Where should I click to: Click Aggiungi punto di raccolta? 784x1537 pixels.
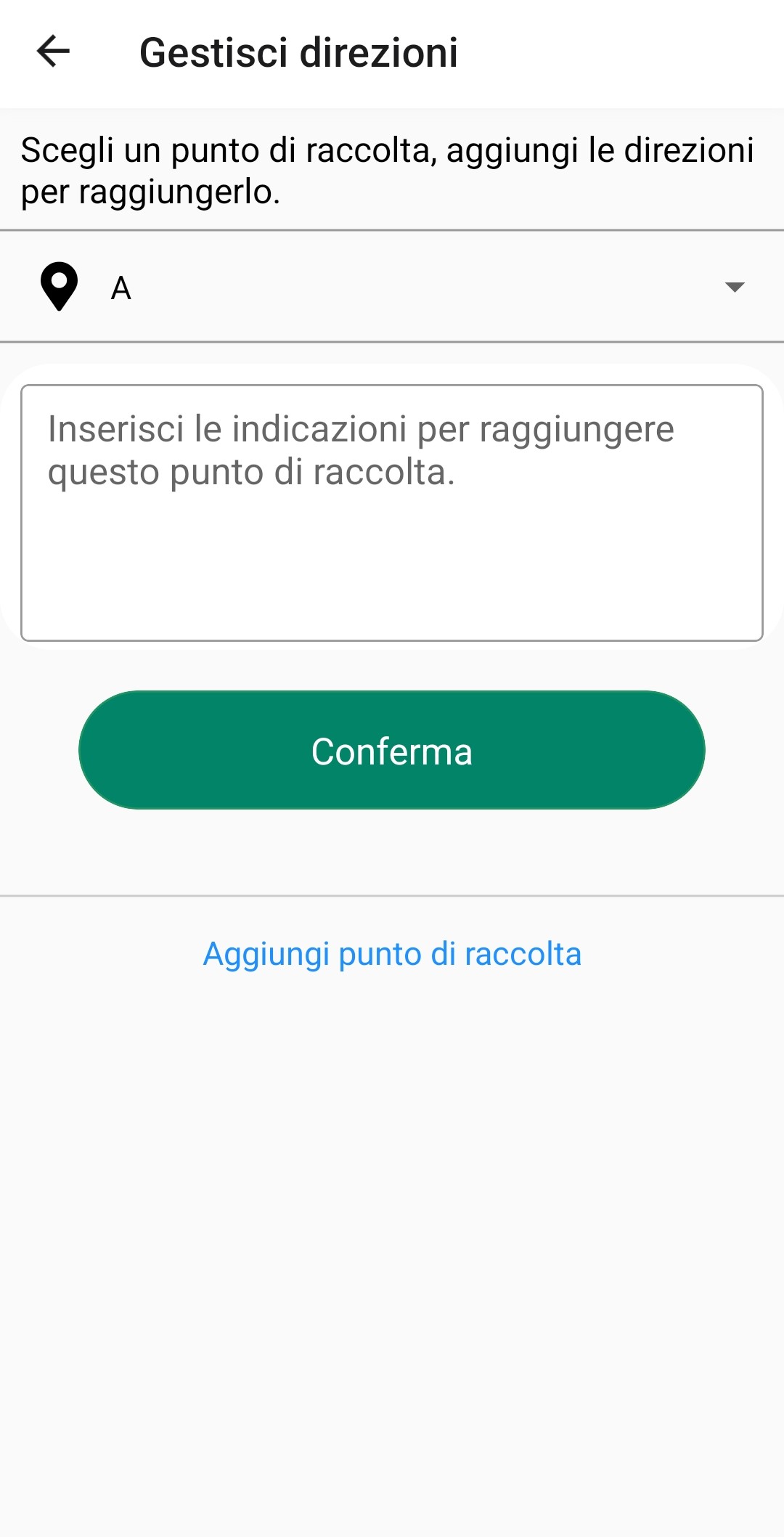click(391, 953)
